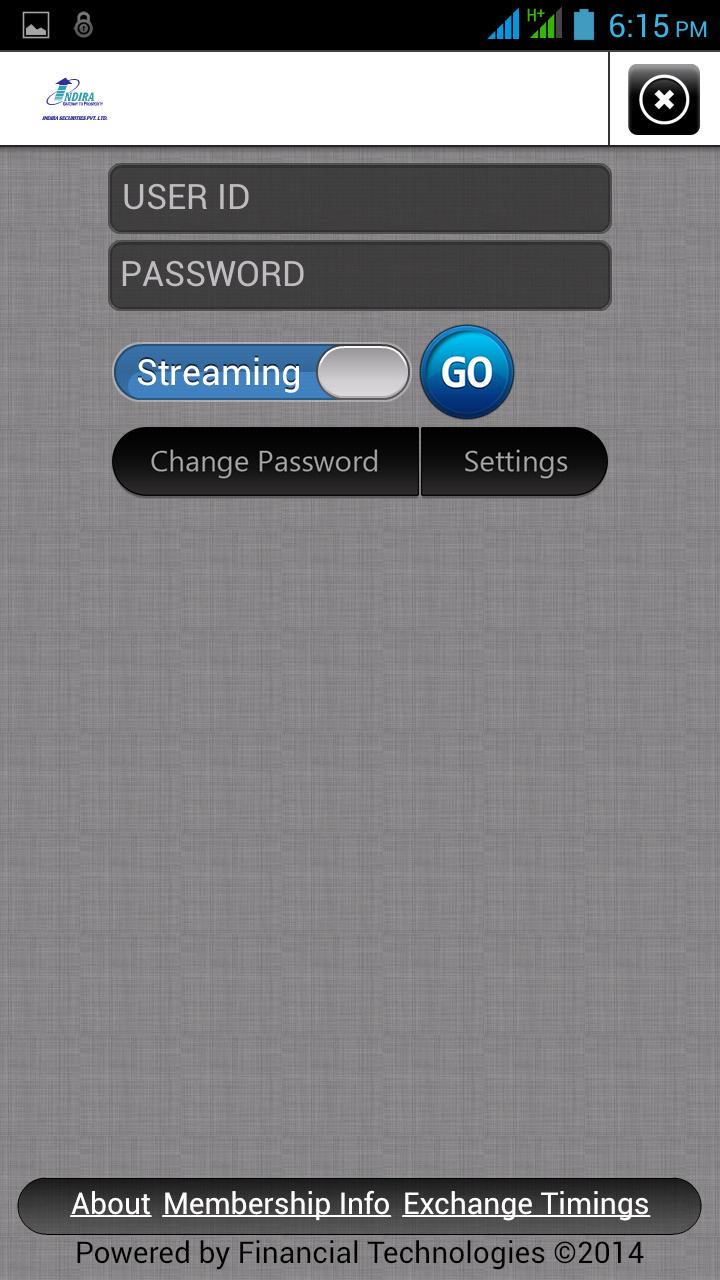Focus the PASSWORD field
Viewport: 720px width, 1280px height.
(x=359, y=275)
